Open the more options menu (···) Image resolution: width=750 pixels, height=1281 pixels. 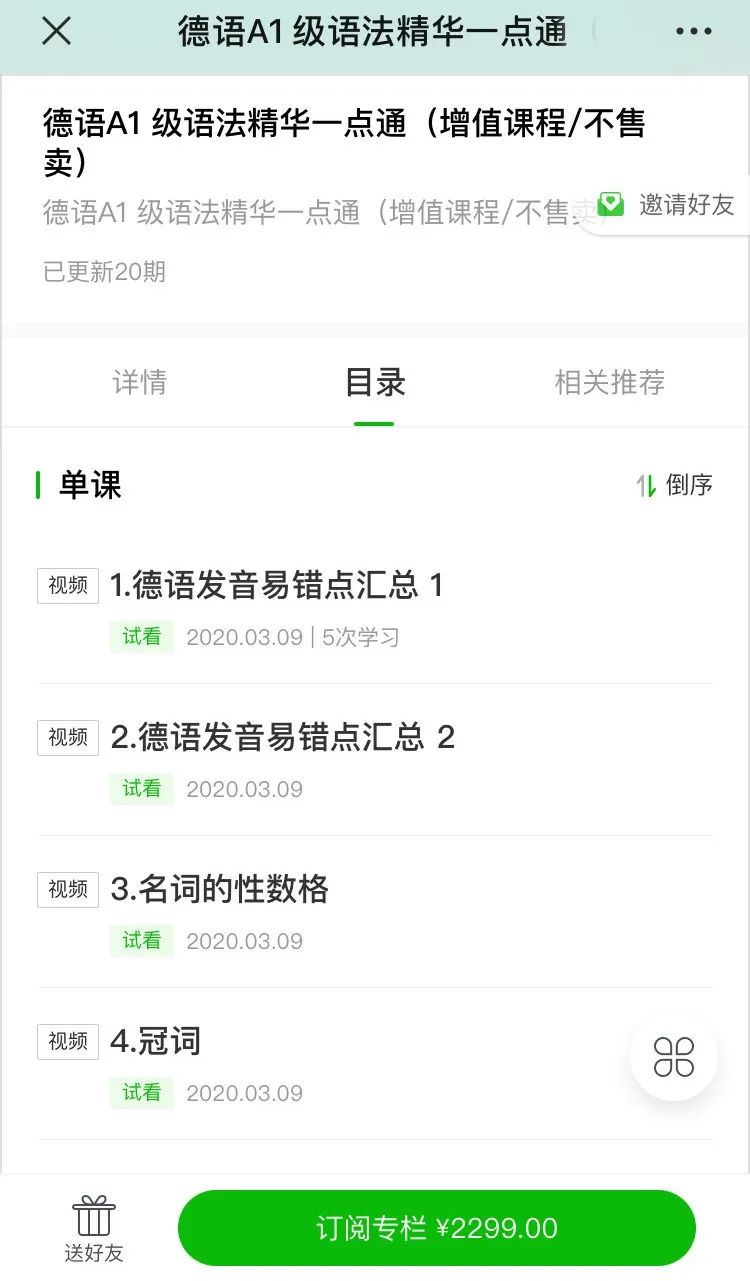(694, 31)
